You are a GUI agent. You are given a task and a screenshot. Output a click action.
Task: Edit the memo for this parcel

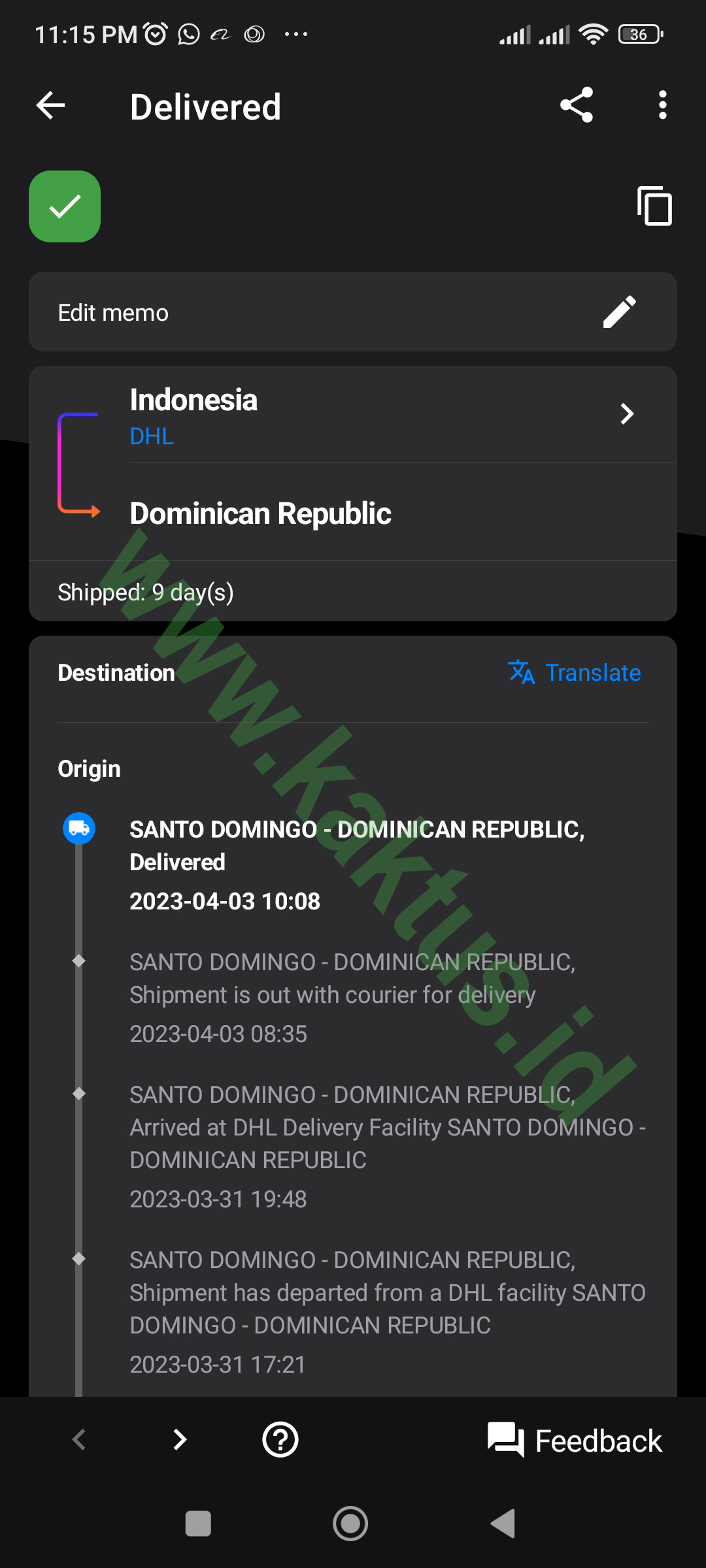(x=618, y=312)
